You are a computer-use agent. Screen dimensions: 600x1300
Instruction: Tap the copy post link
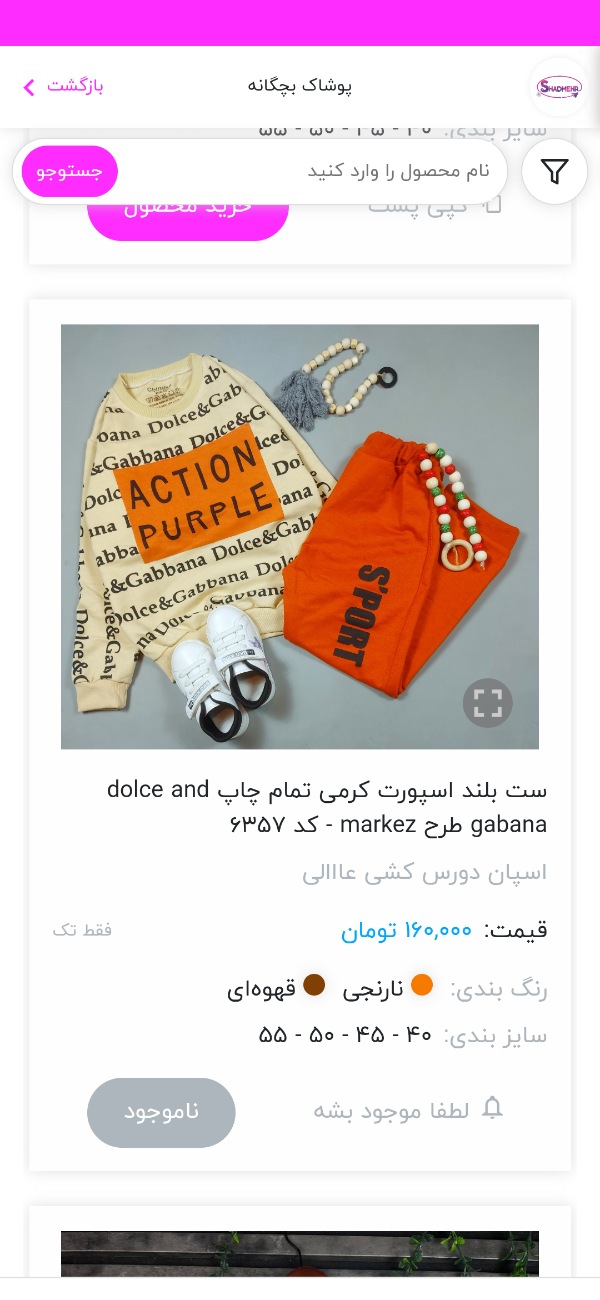click(435, 207)
